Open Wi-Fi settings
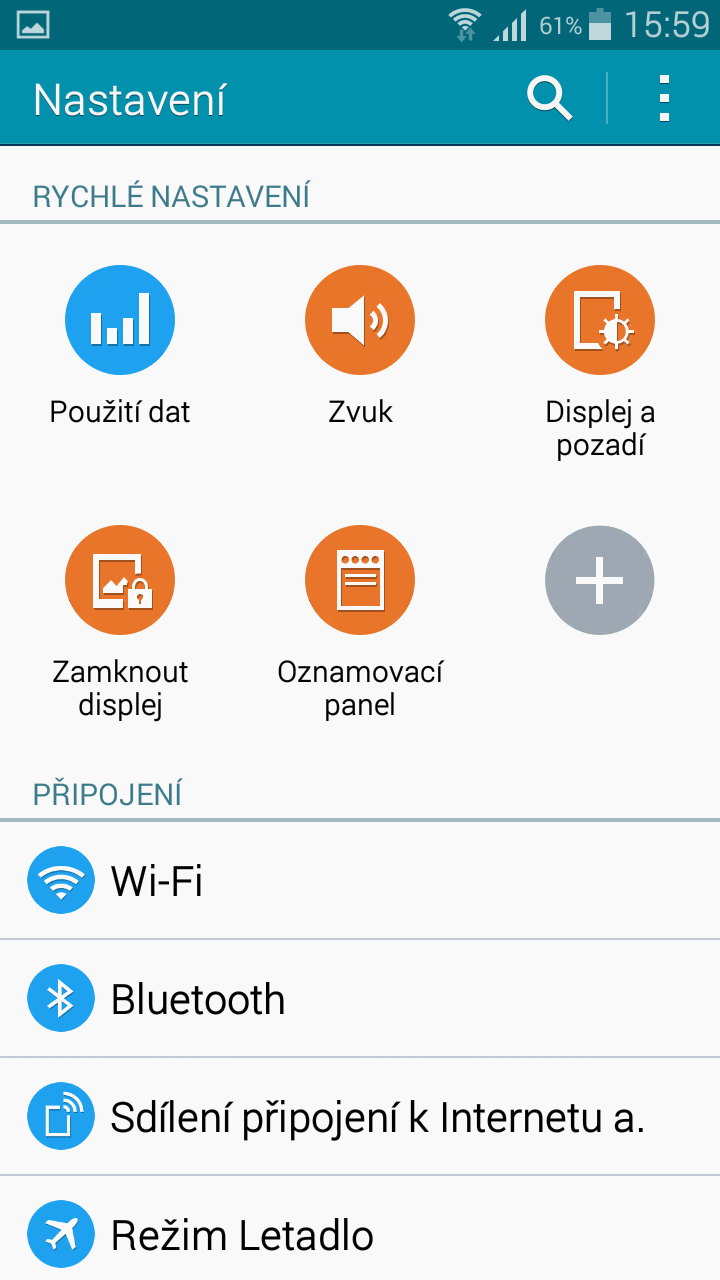 click(x=360, y=881)
